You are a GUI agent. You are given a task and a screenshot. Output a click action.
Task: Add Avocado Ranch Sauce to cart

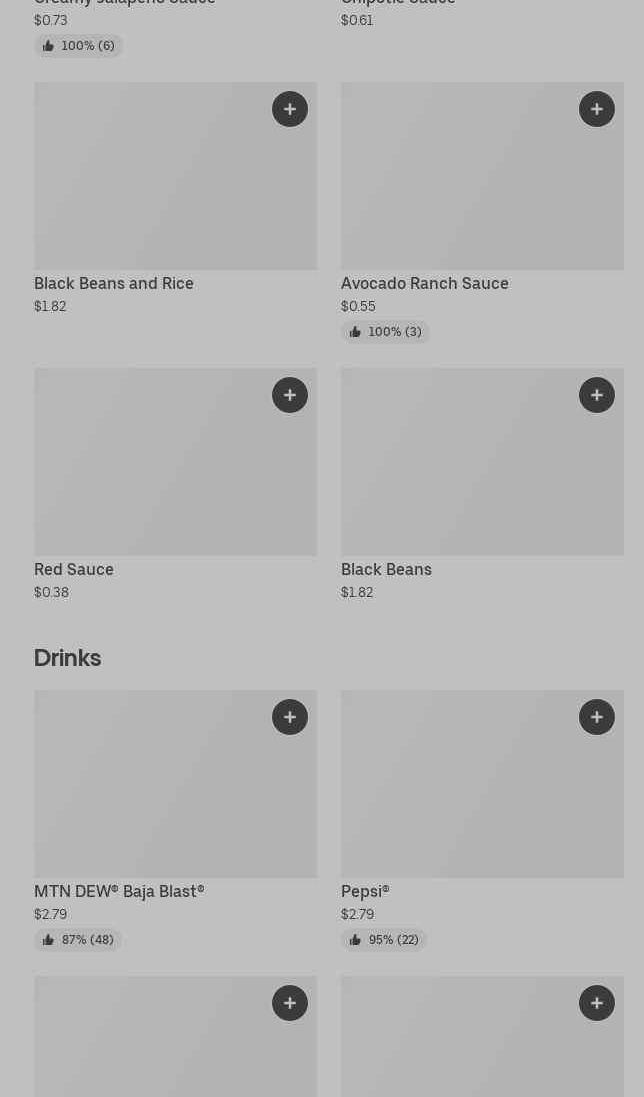click(597, 109)
